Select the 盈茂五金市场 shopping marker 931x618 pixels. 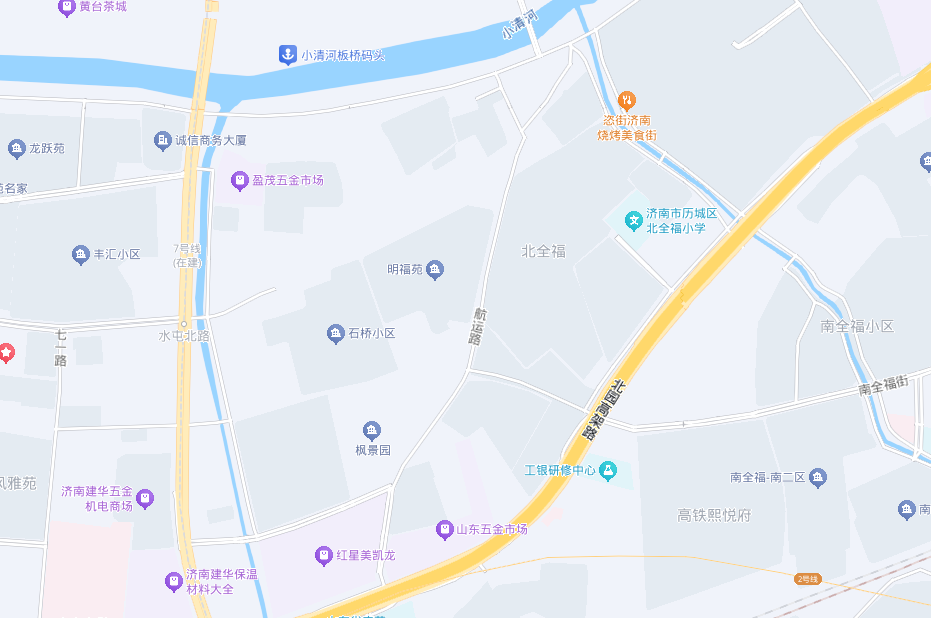pos(239,181)
